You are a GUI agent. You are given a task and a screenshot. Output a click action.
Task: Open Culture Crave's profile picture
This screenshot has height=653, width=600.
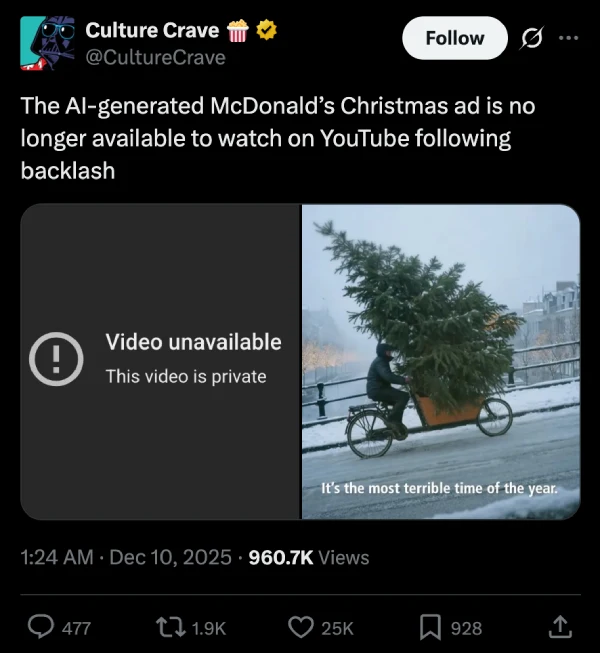45,43
